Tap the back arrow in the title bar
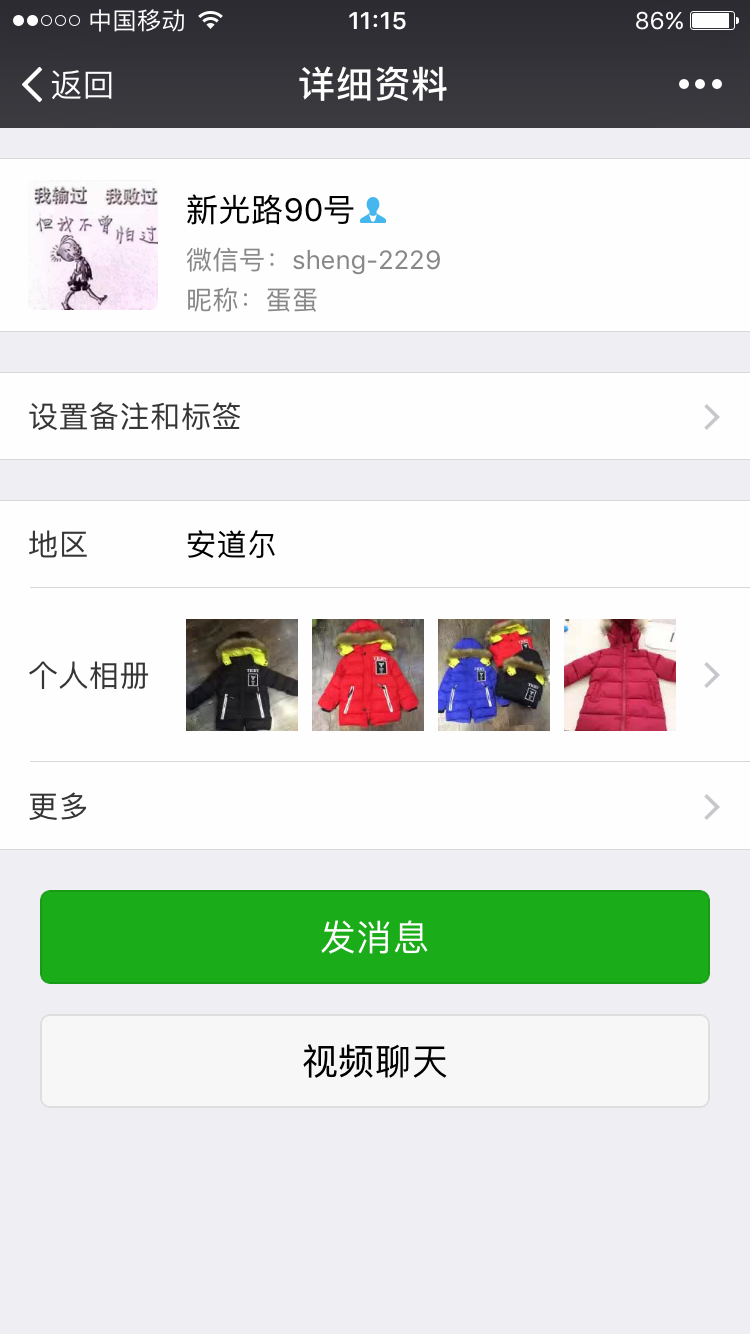750x1334 pixels. (x=32, y=85)
